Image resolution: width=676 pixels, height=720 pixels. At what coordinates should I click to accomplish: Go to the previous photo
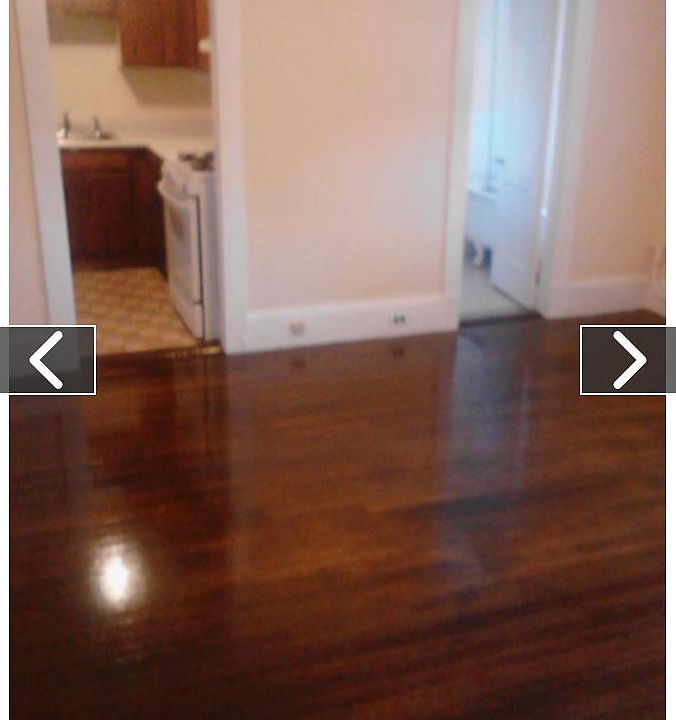click(48, 360)
